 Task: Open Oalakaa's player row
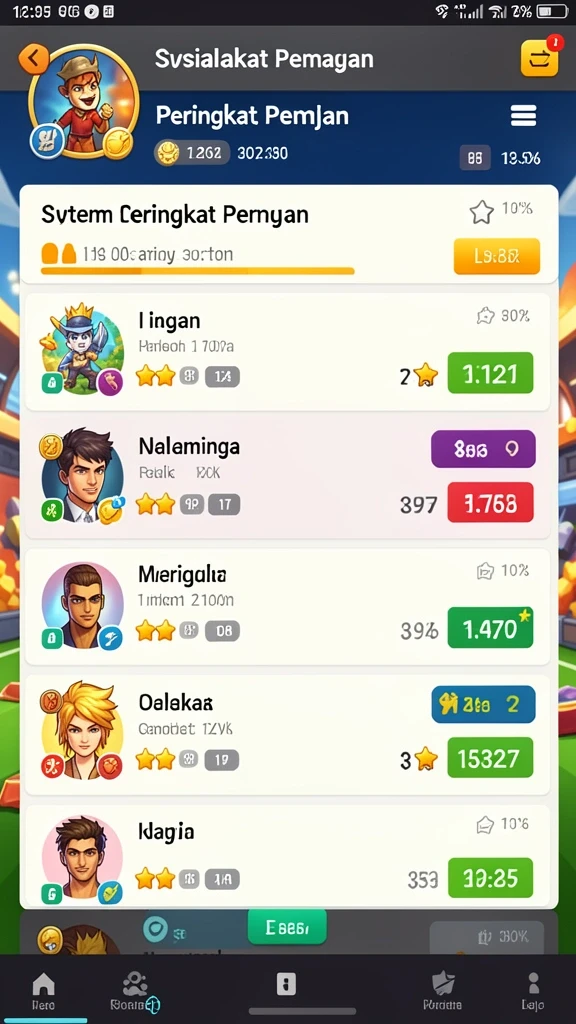(287, 735)
